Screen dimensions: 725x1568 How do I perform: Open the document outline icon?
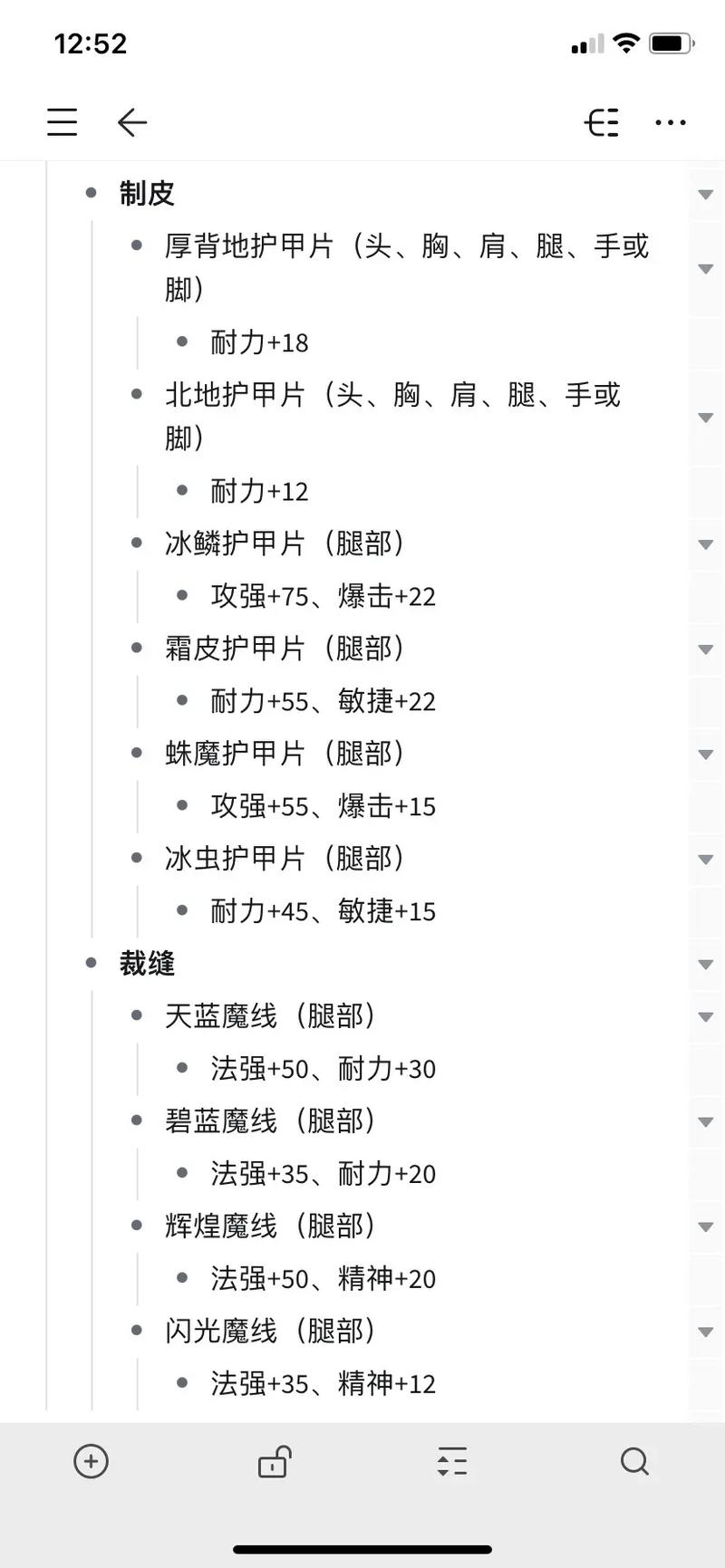point(601,121)
